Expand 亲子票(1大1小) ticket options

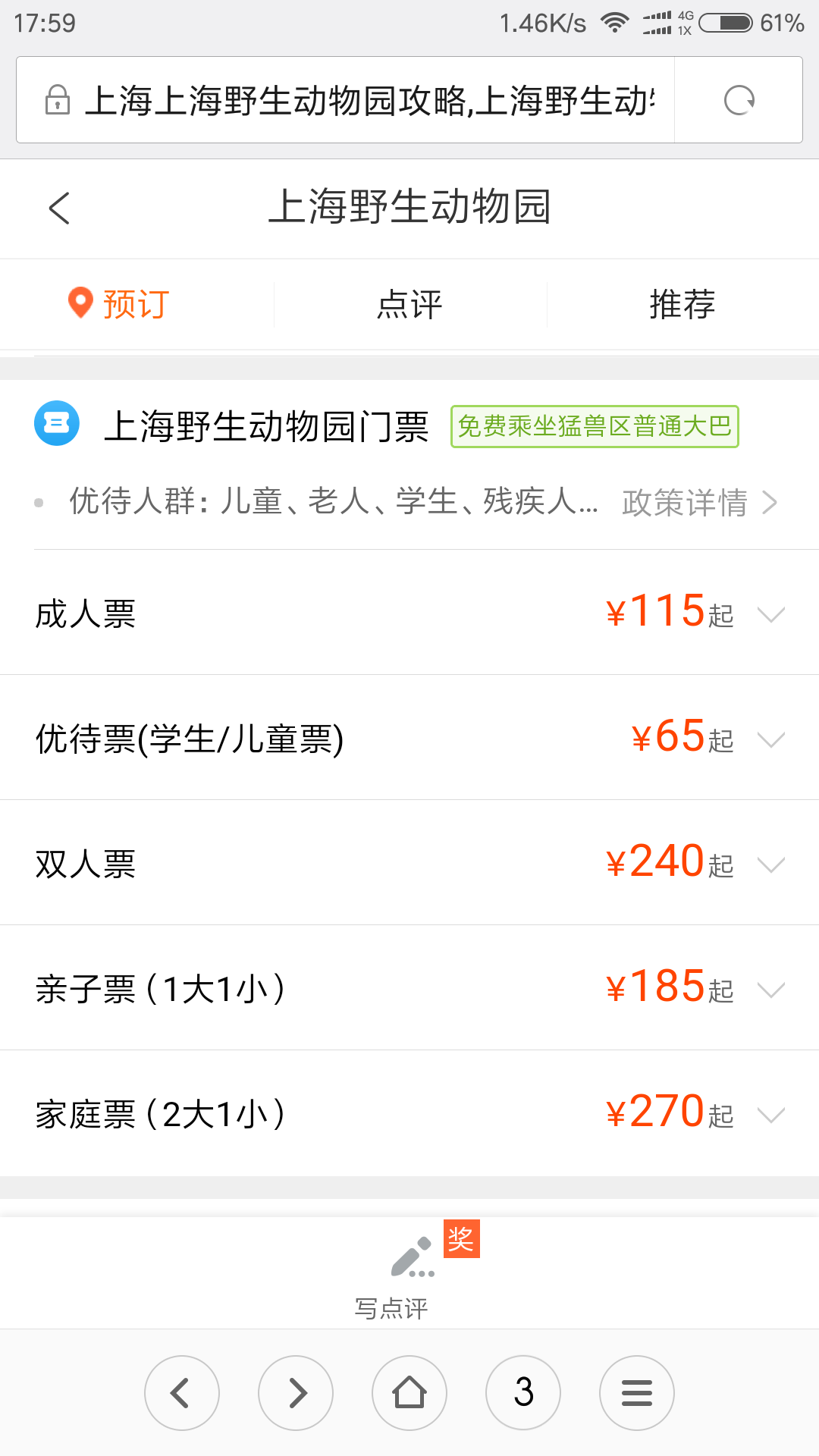click(x=409, y=988)
